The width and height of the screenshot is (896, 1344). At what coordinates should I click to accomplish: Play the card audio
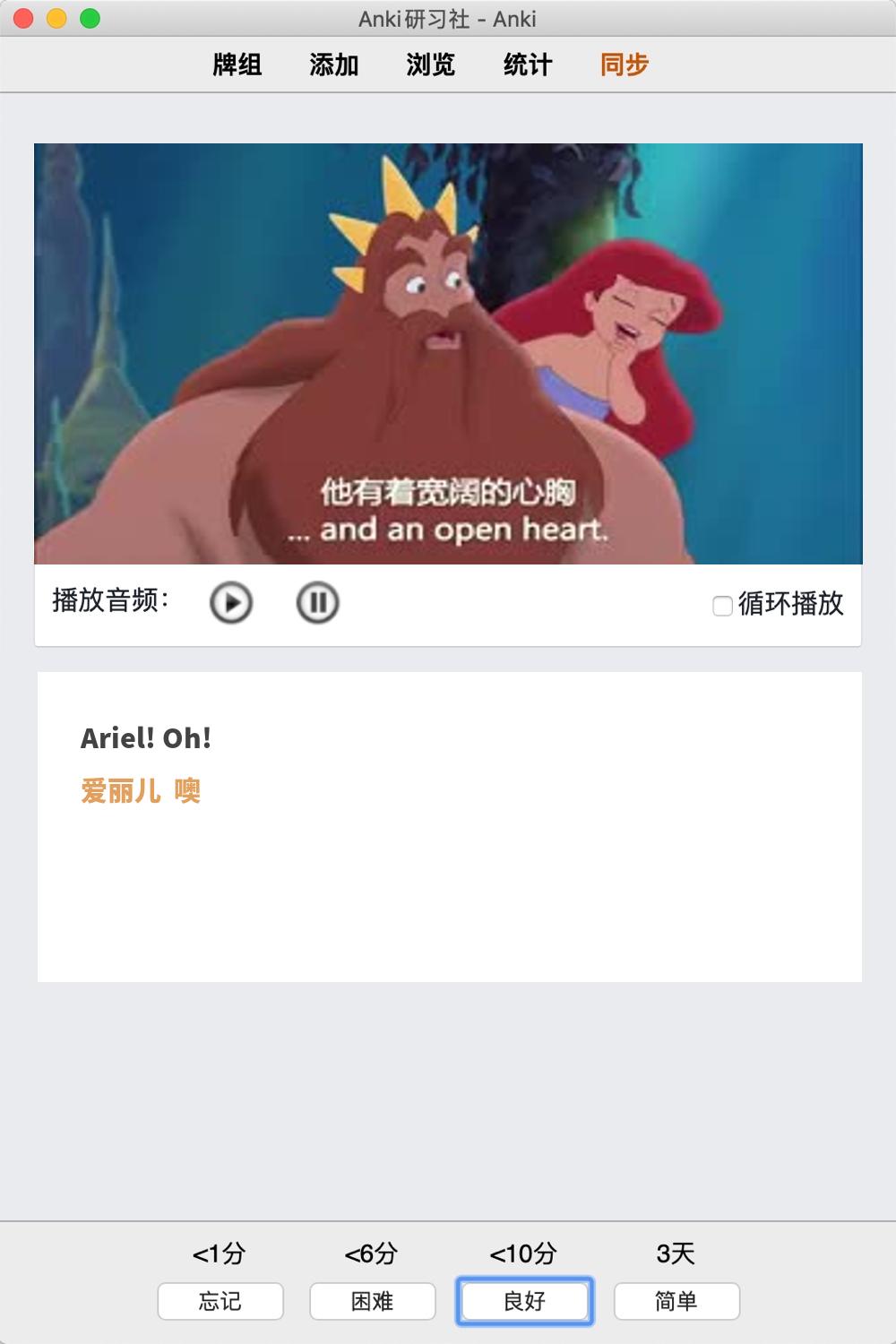(231, 602)
